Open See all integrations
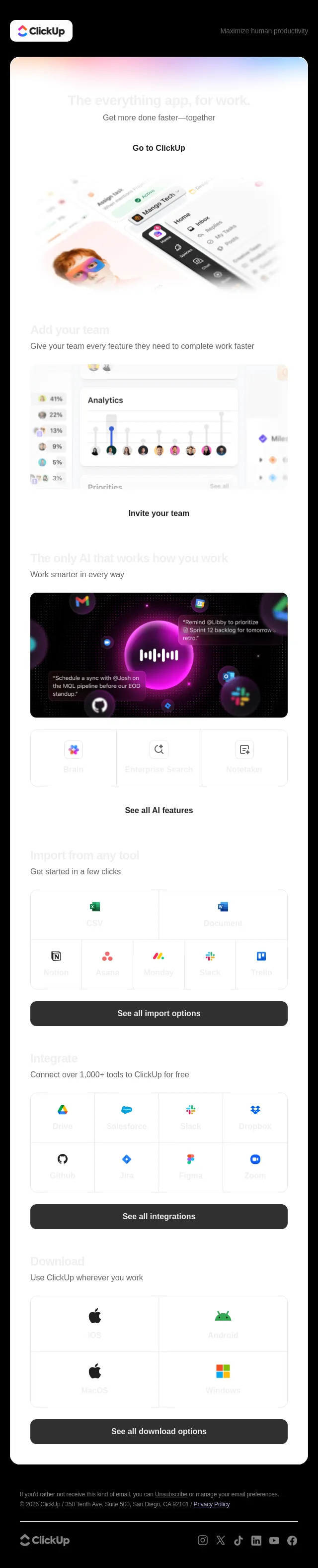 tap(159, 1216)
